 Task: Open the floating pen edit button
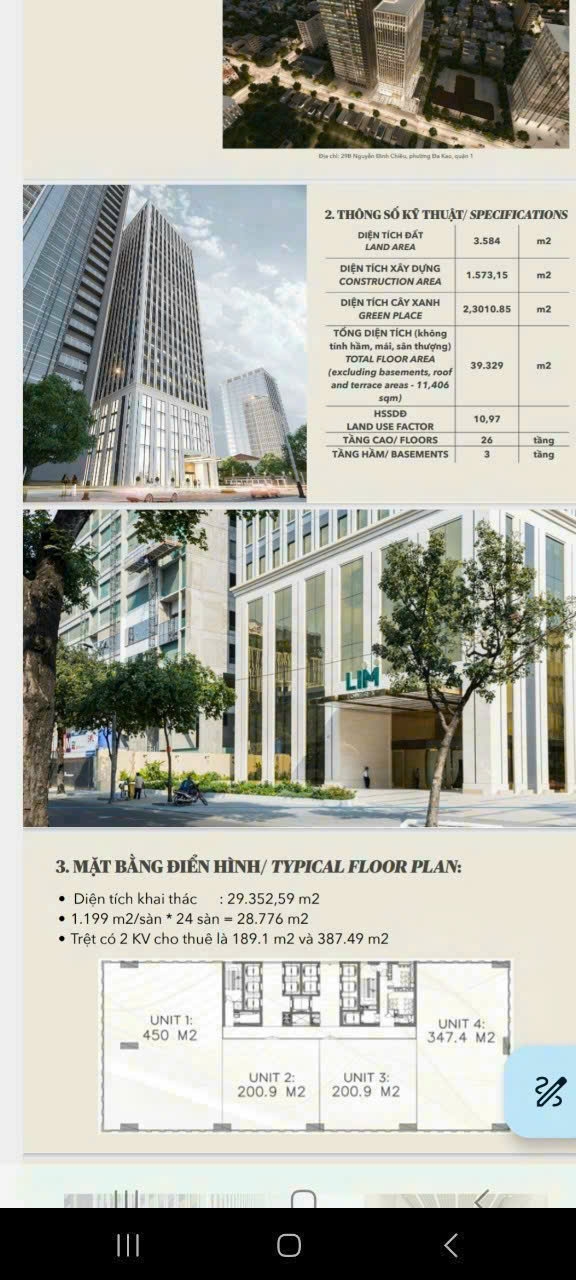[x=549, y=1091]
